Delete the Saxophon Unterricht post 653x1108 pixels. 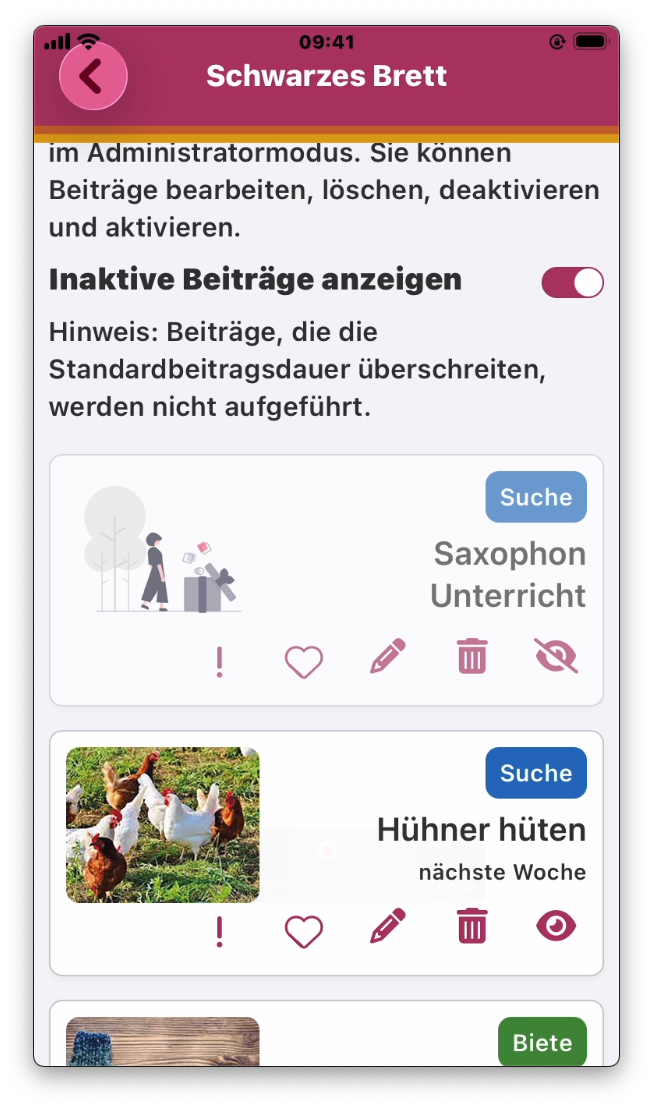point(472,658)
